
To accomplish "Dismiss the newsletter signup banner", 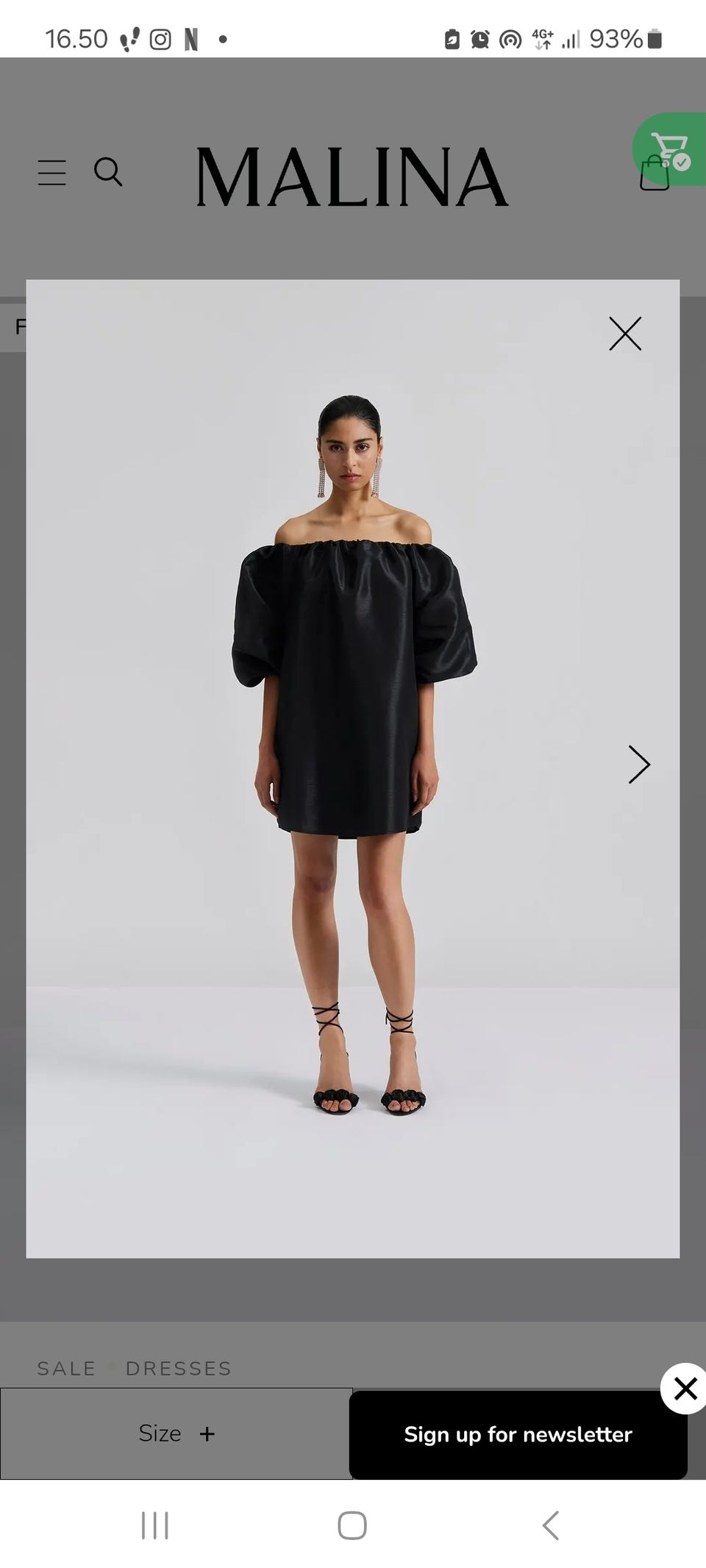I will 685,1388.
